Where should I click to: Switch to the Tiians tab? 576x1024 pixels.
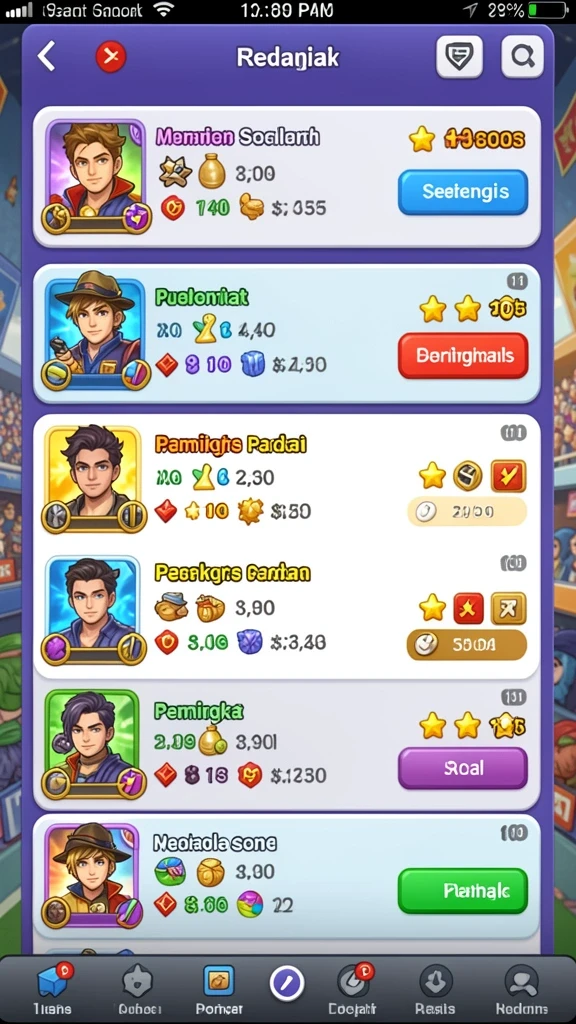(52, 989)
